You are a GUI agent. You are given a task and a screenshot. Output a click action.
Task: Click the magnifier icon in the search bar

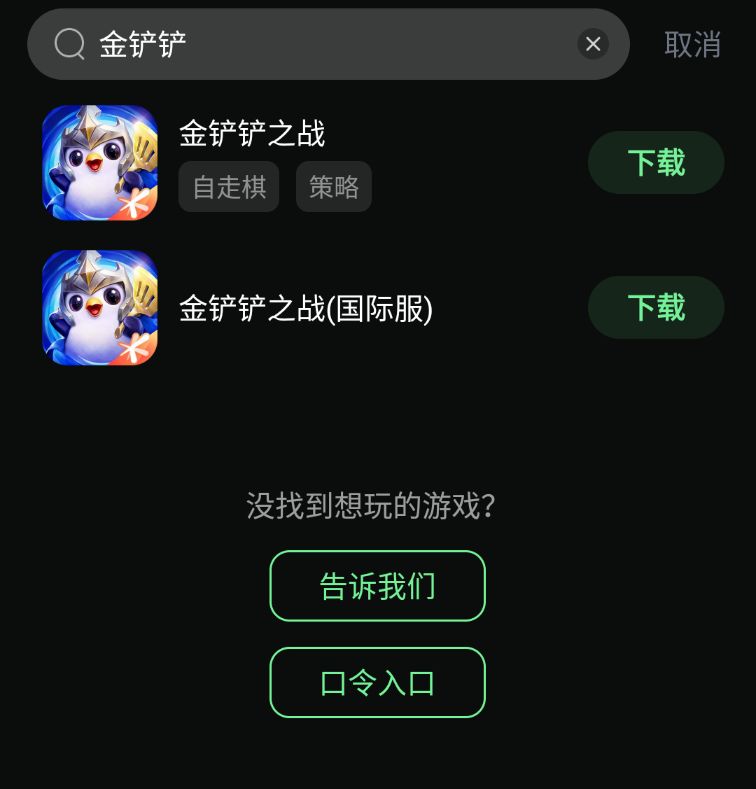[68, 44]
